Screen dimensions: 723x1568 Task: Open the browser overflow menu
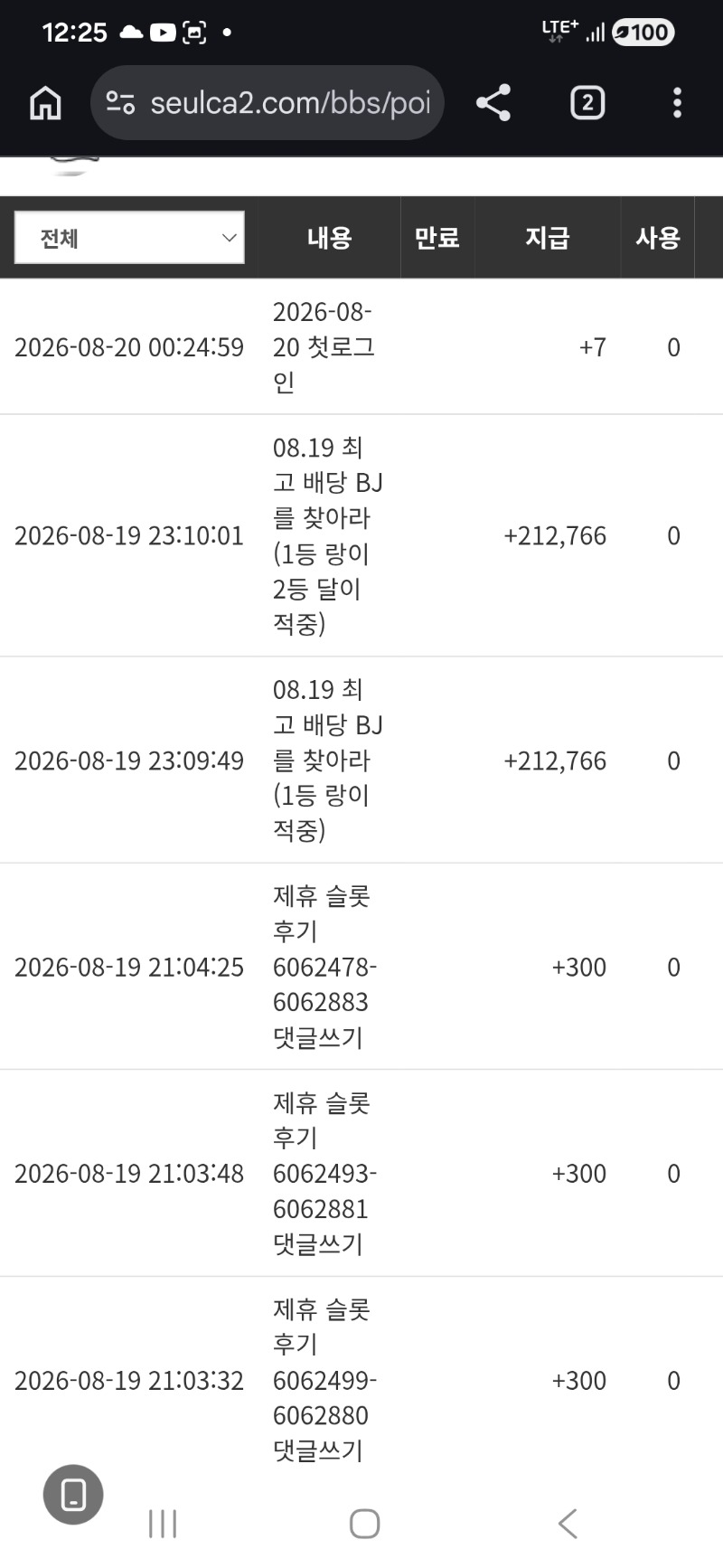[677, 103]
